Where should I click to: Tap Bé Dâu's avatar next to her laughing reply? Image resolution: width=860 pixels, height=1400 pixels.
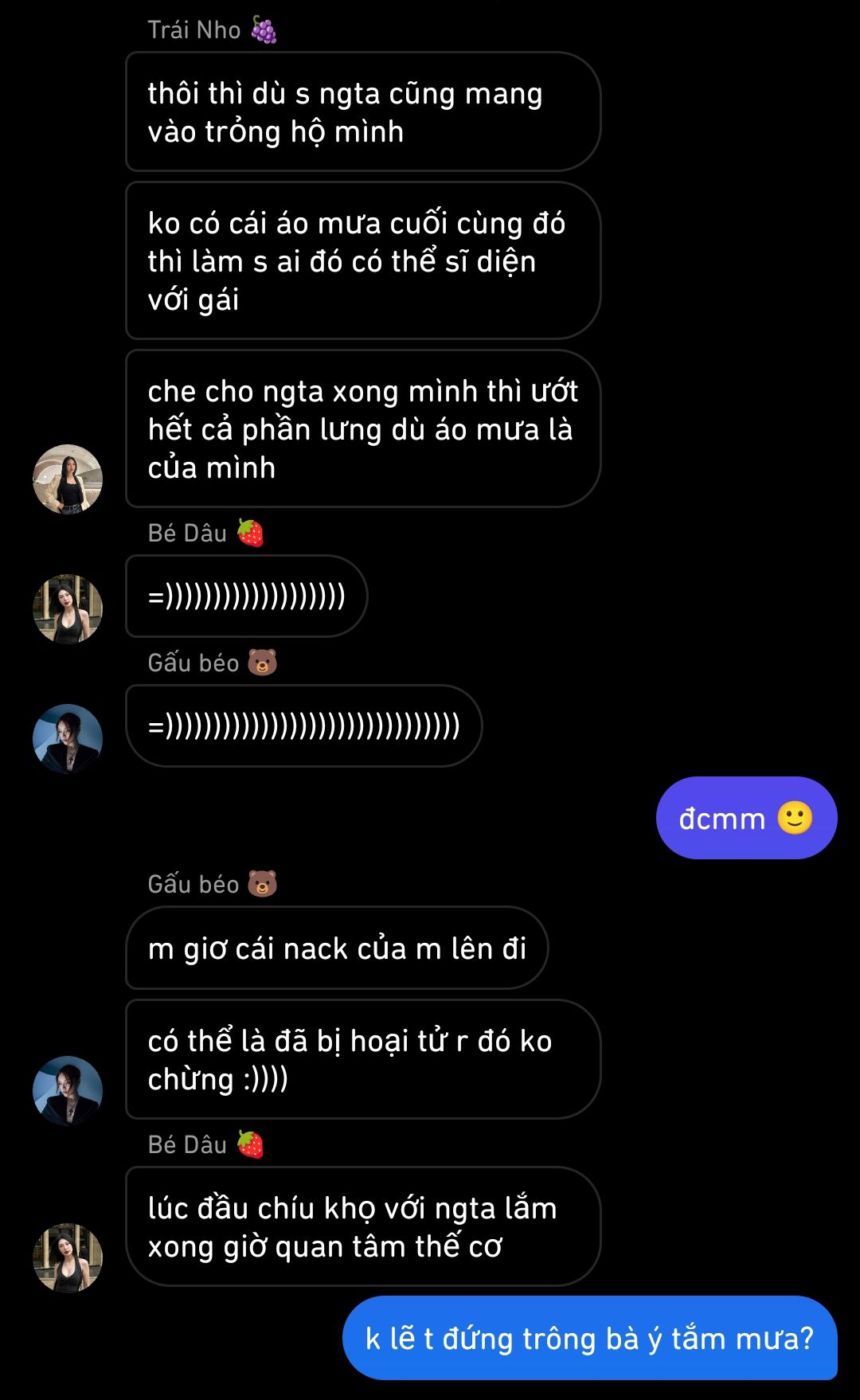(68, 609)
